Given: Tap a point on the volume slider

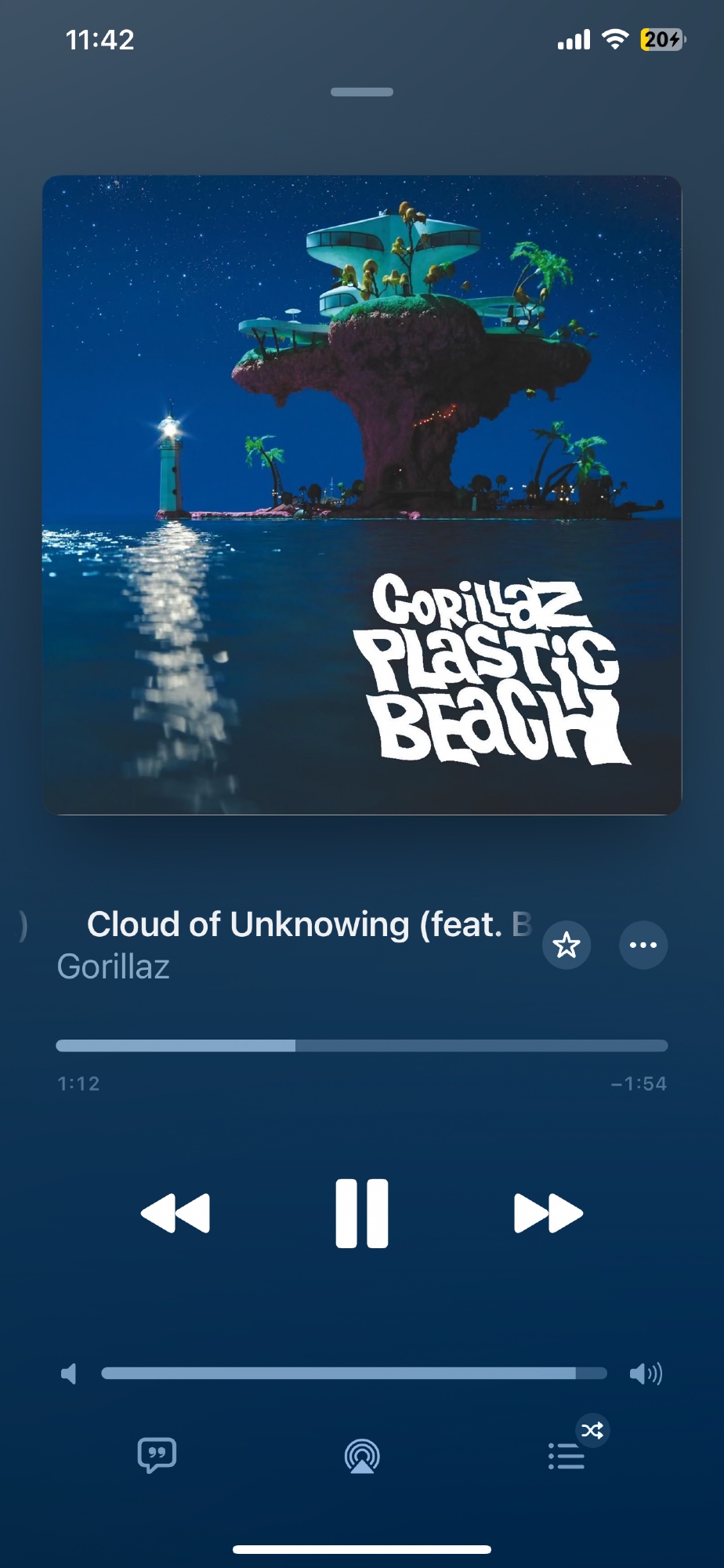Looking at the screenshot, I should [x=353, y=1373].
